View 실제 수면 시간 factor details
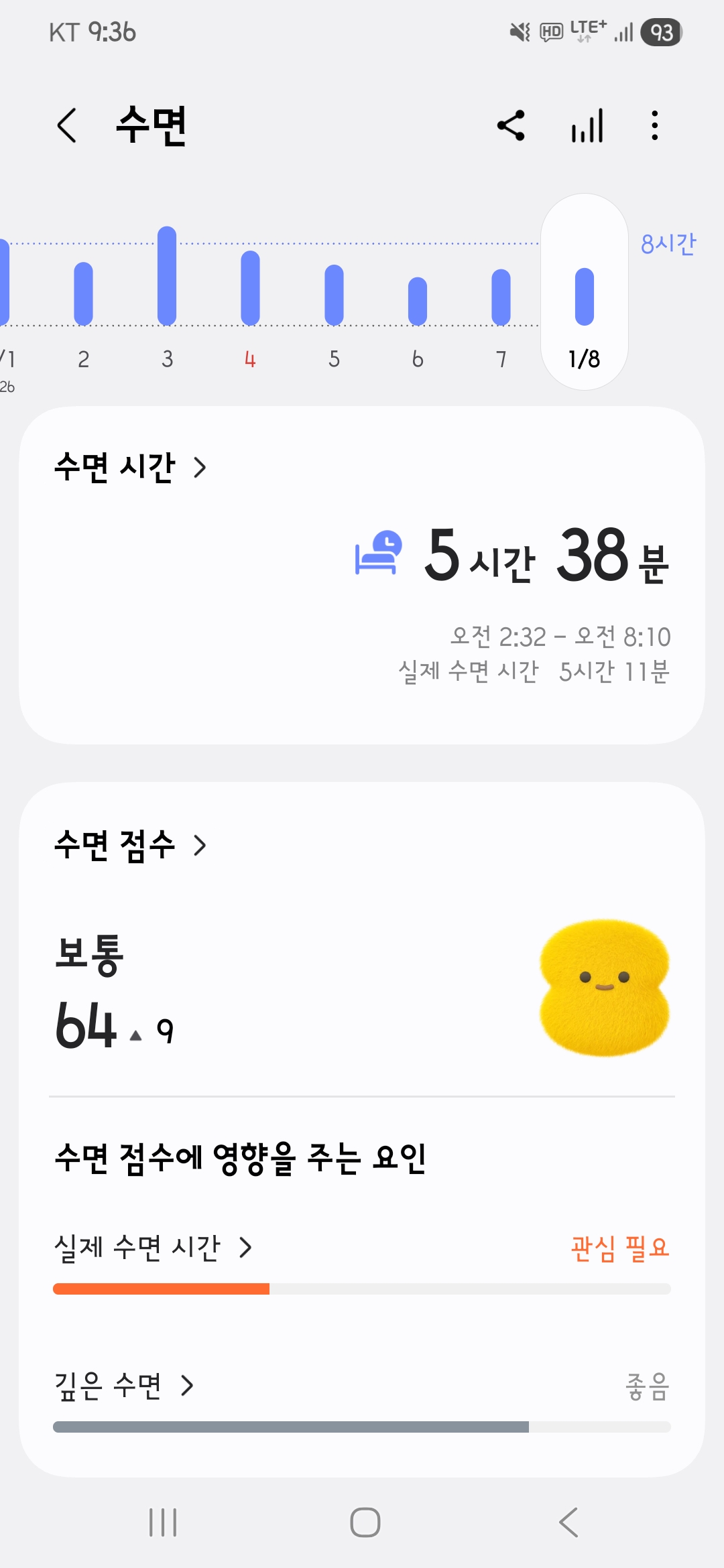Viewport: 724px width, 1568px height. pos(153,1248)
